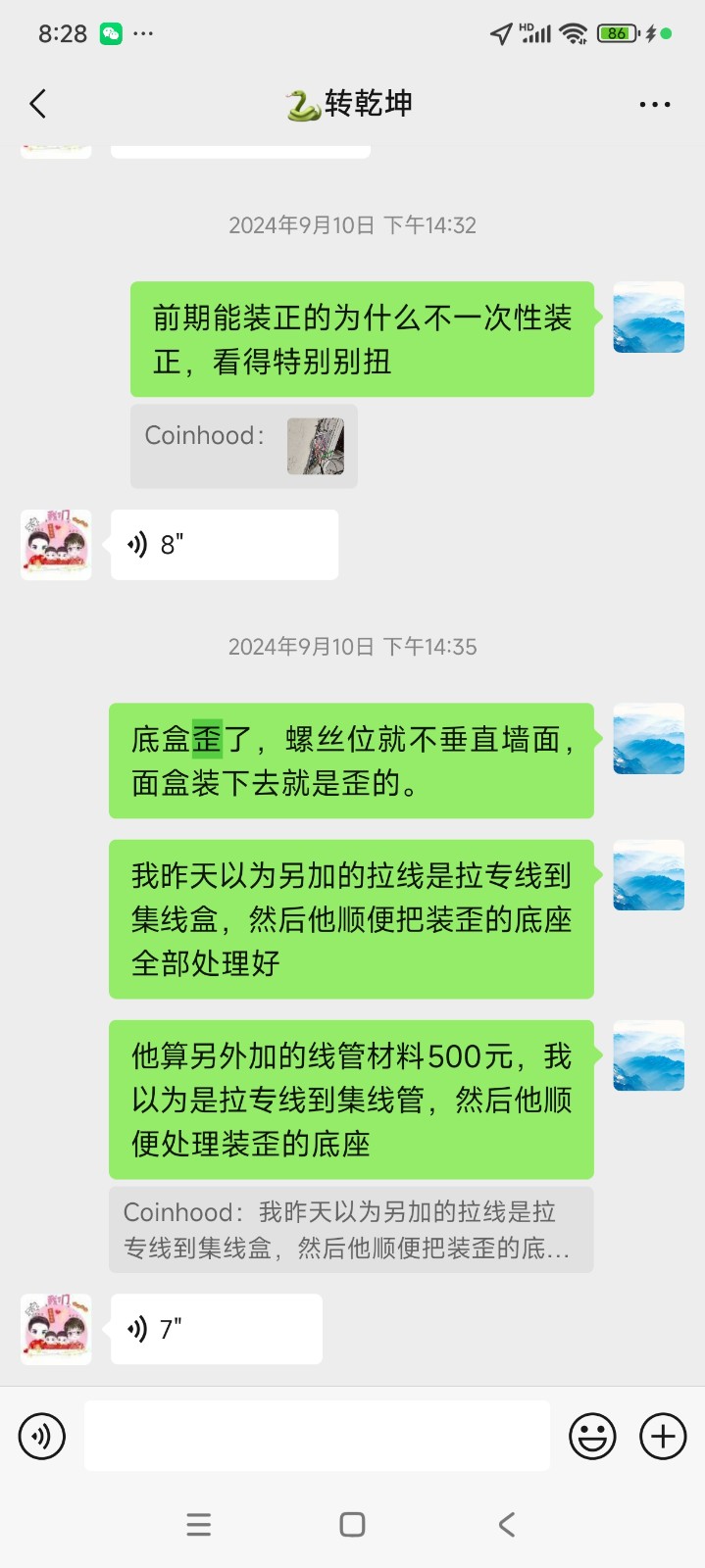705x1568 pixels.
Task: Open the emoji panel
Action: pos(592,1437)
